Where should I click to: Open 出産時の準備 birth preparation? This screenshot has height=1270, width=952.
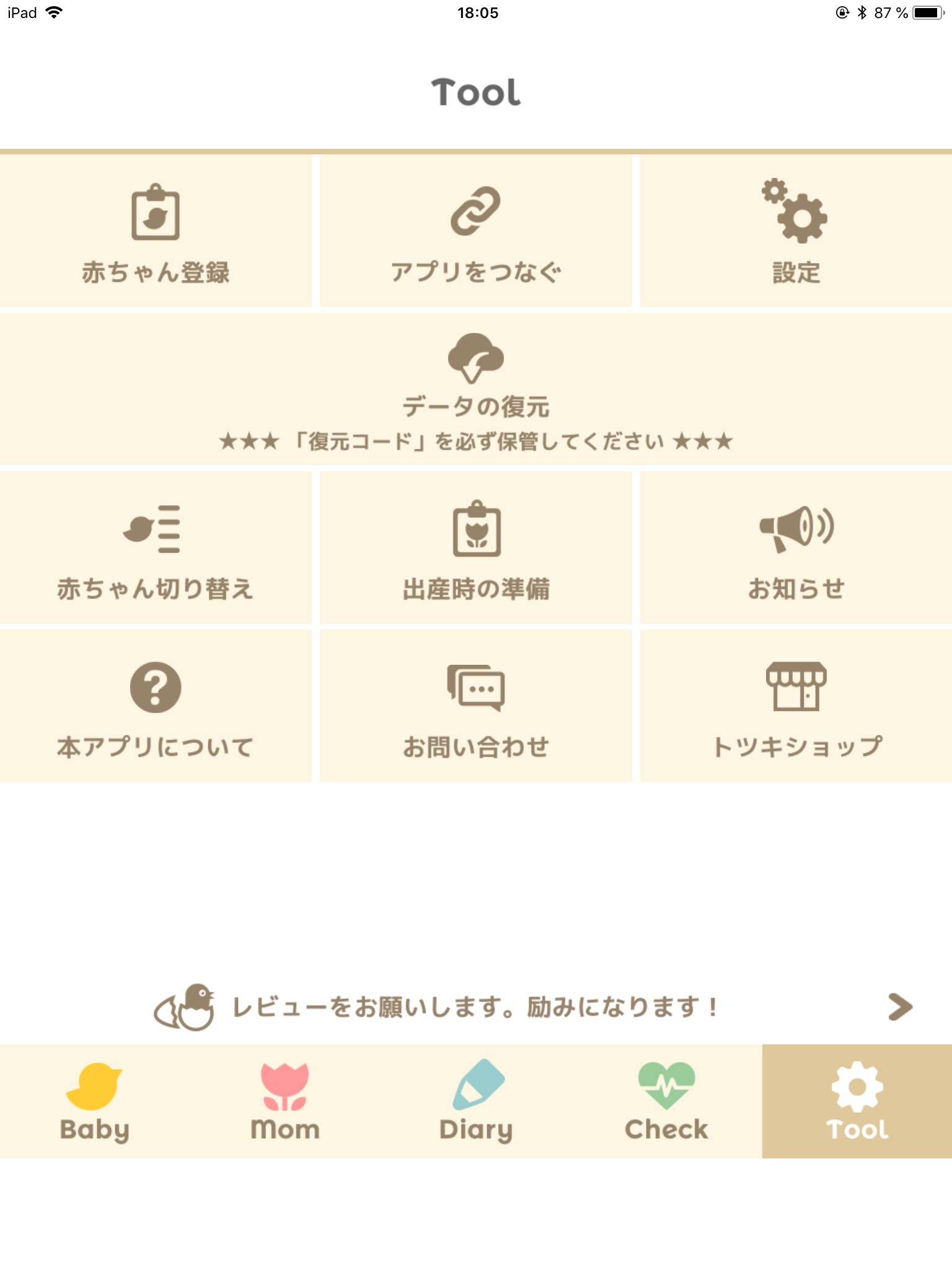point(475,548)
